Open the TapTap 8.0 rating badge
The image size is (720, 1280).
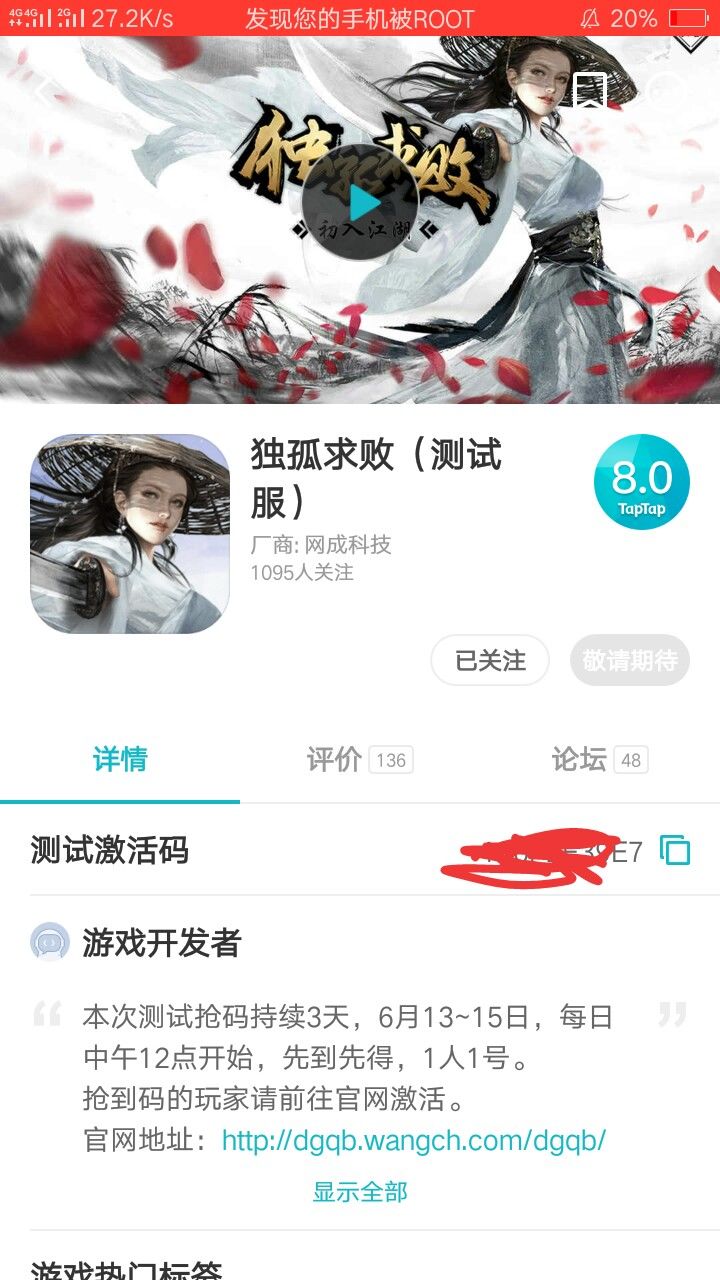641,481
